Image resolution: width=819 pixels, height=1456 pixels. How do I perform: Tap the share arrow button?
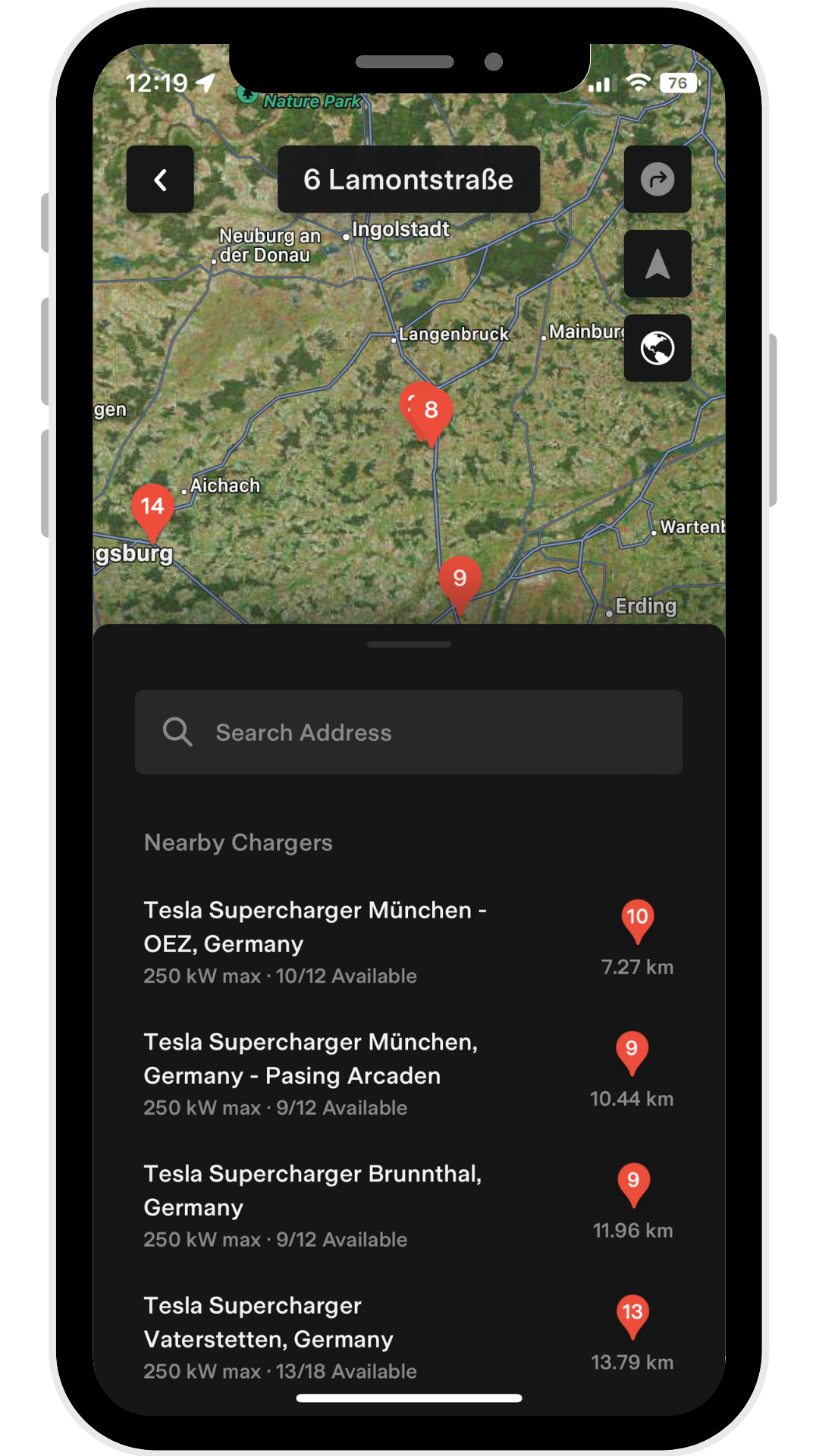(657, 180)
